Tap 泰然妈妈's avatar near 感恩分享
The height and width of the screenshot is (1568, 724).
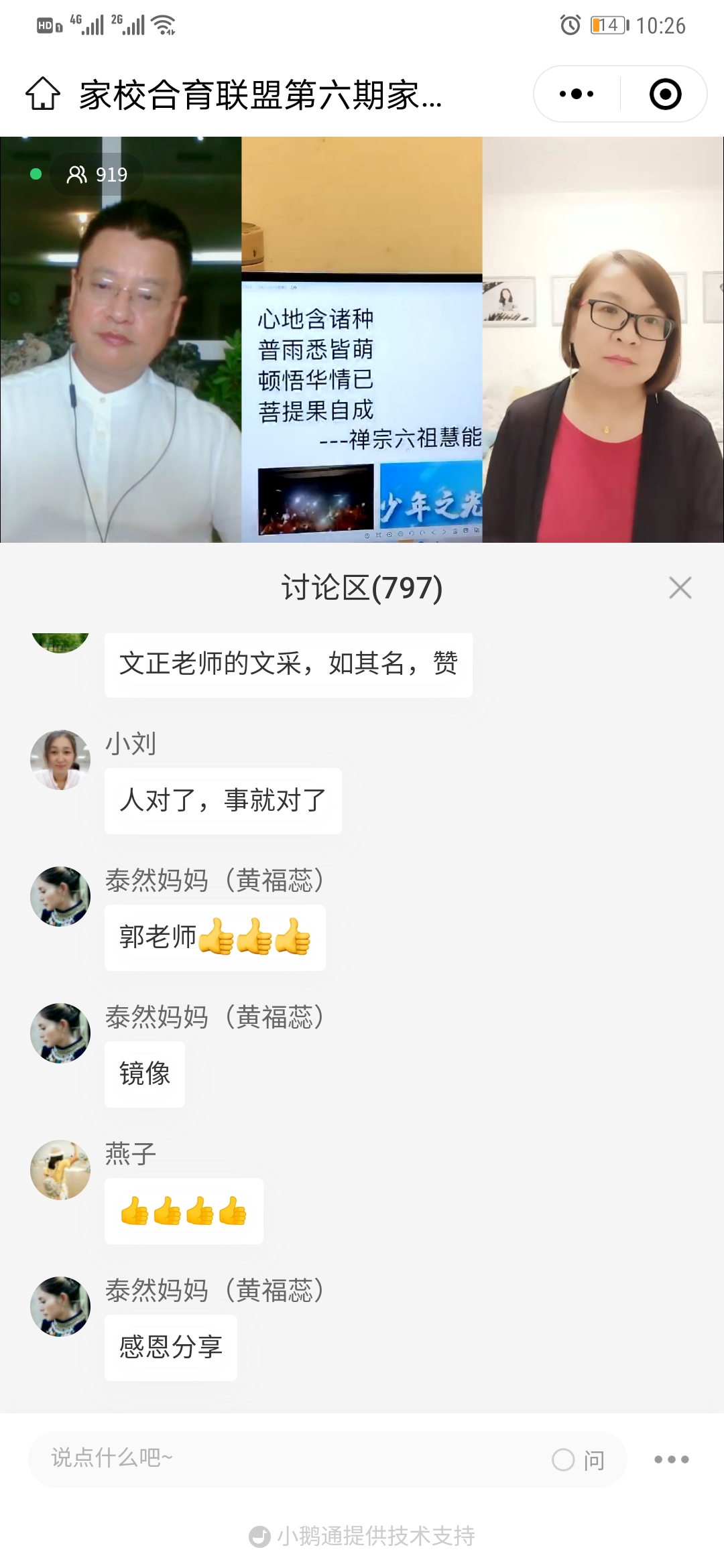(60, 1307)
